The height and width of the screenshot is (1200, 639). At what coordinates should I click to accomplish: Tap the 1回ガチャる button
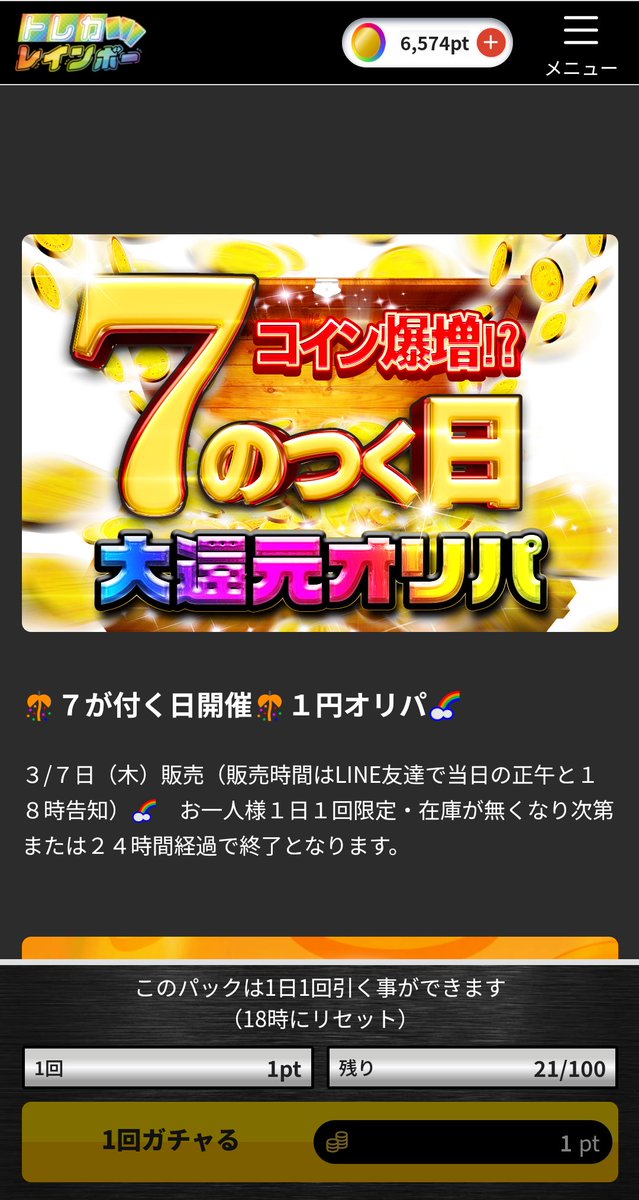pos(320,1141)
